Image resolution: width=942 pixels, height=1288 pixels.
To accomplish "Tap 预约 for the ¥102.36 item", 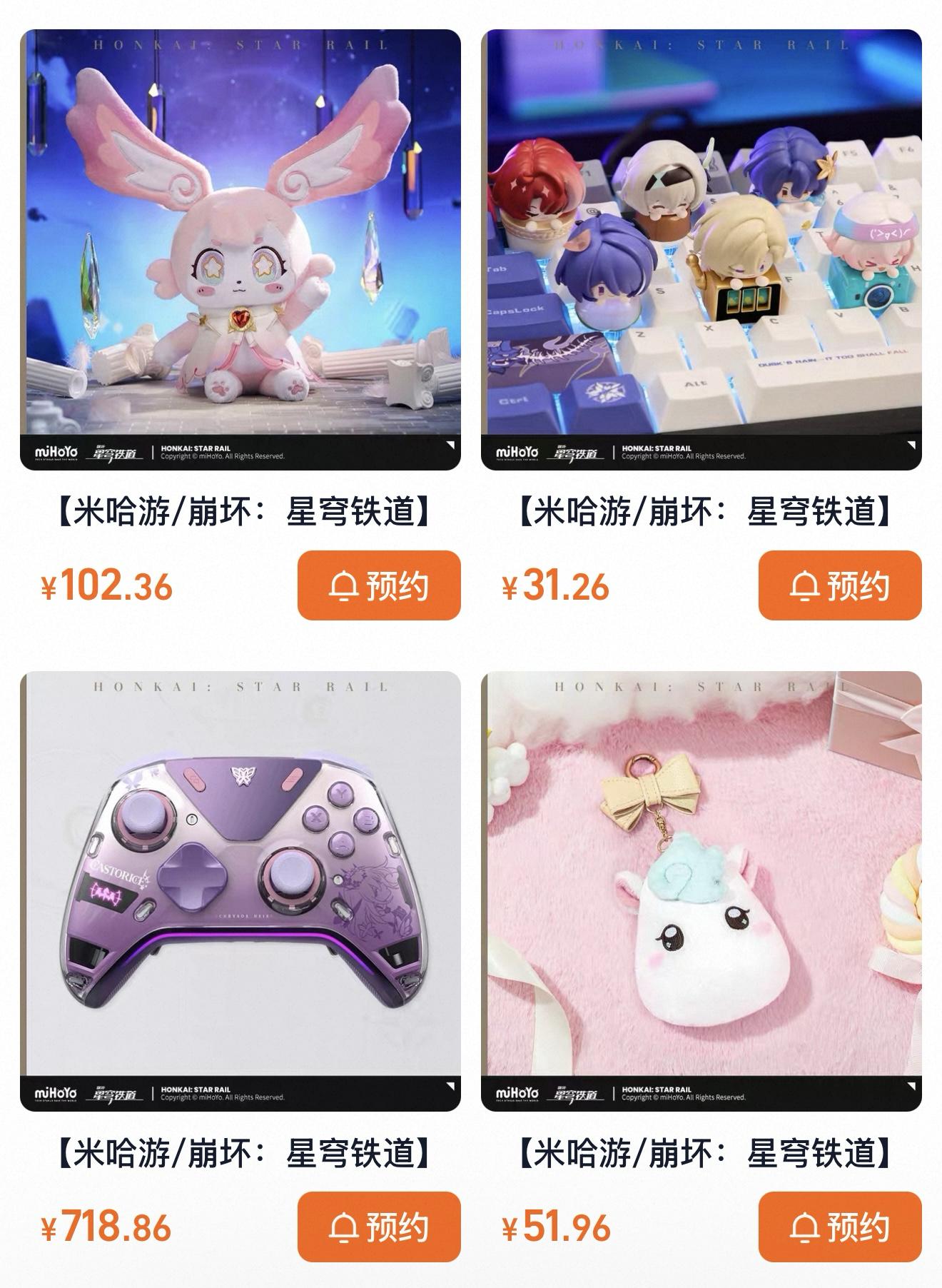I will coord(379,585).
